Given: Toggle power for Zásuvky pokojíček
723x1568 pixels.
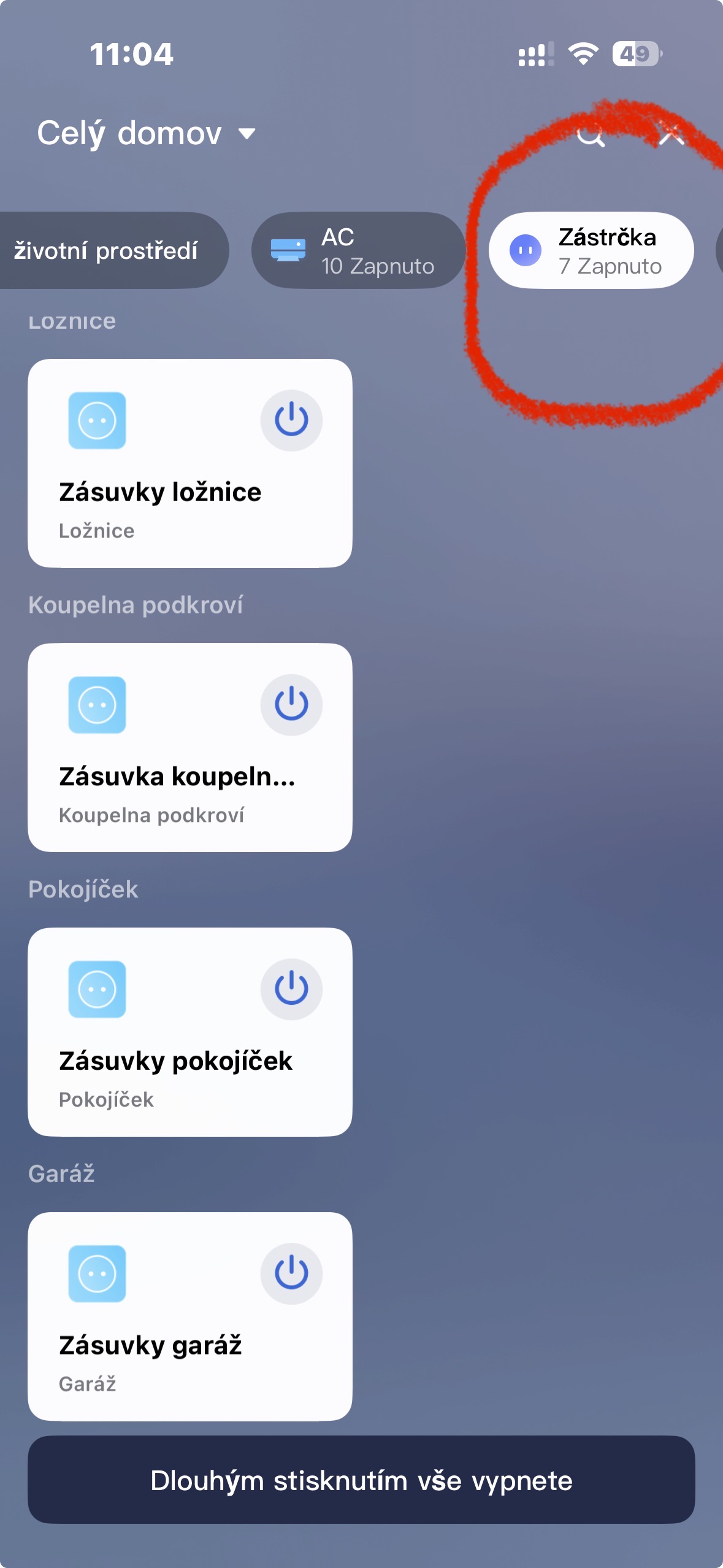Looking at the screenshot, I should (x=291, y=989).
